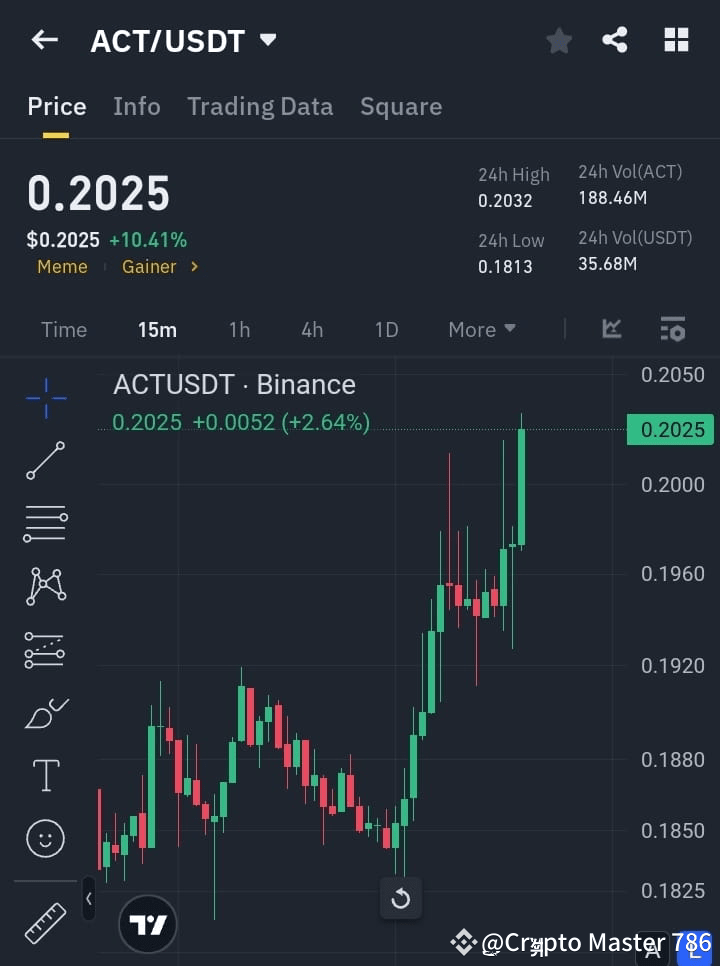This screenshot has height=966, width=720.
Task: Select the brush drawing tool
Action: point(45,713)
